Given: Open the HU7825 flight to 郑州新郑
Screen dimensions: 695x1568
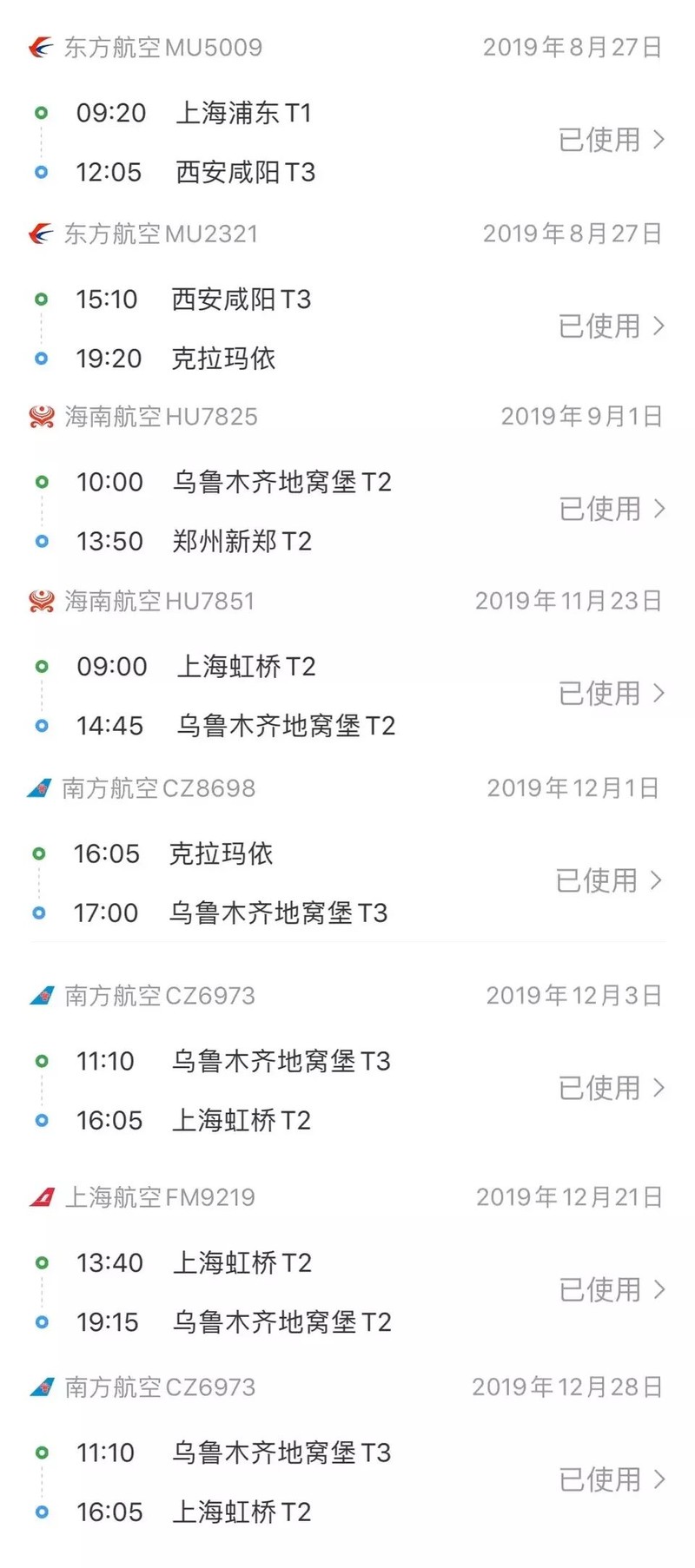Looking at the screenshot, I should (x=610, y=509).
